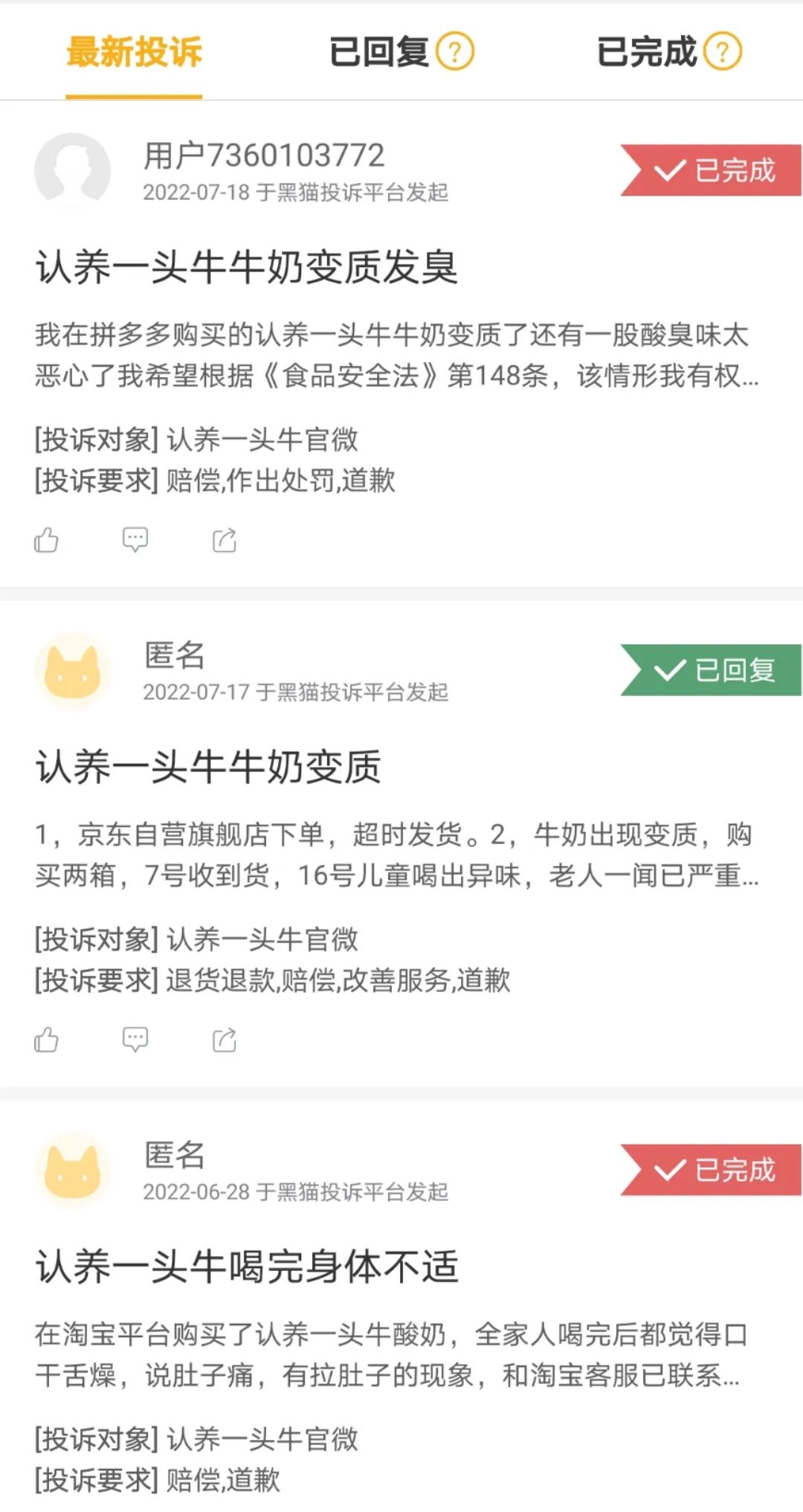Like the 认养一头牛牛奶变质发臭 complaint

pos(46,540)
